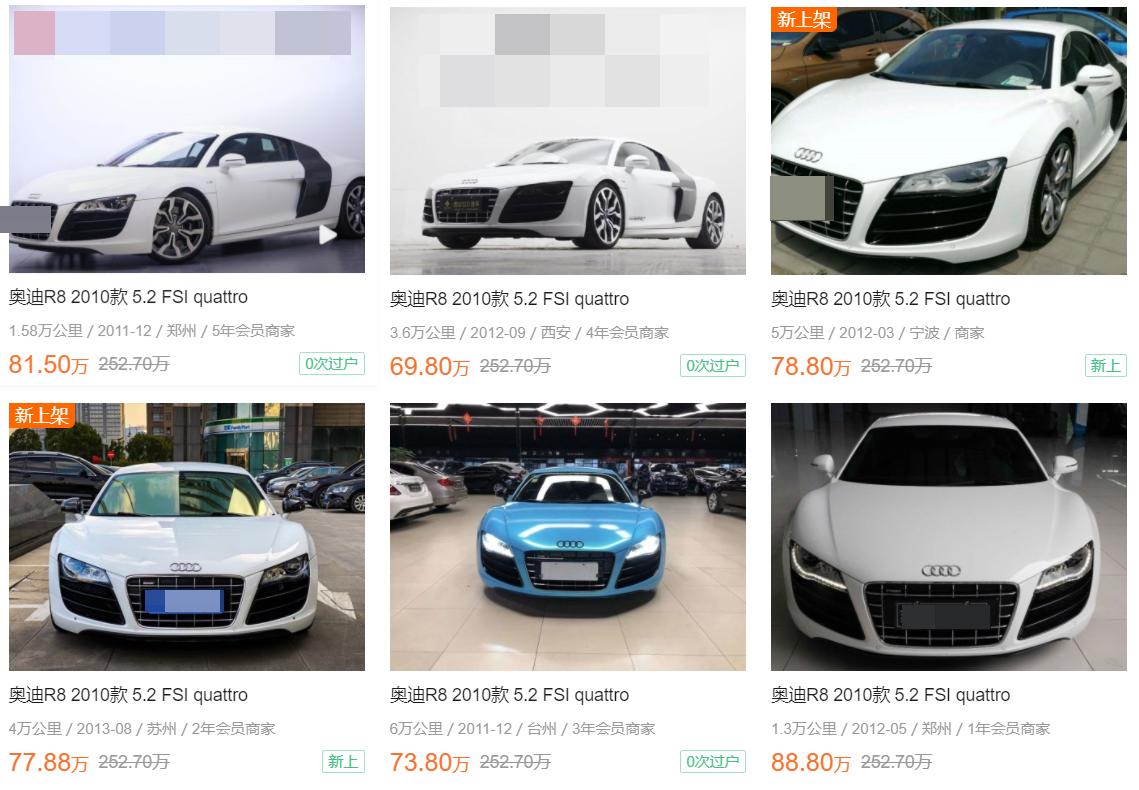Open the 78.80万 Audi R8 listing from 宁波
This screenshot has height=790, width=1139.
coord(890,299)
